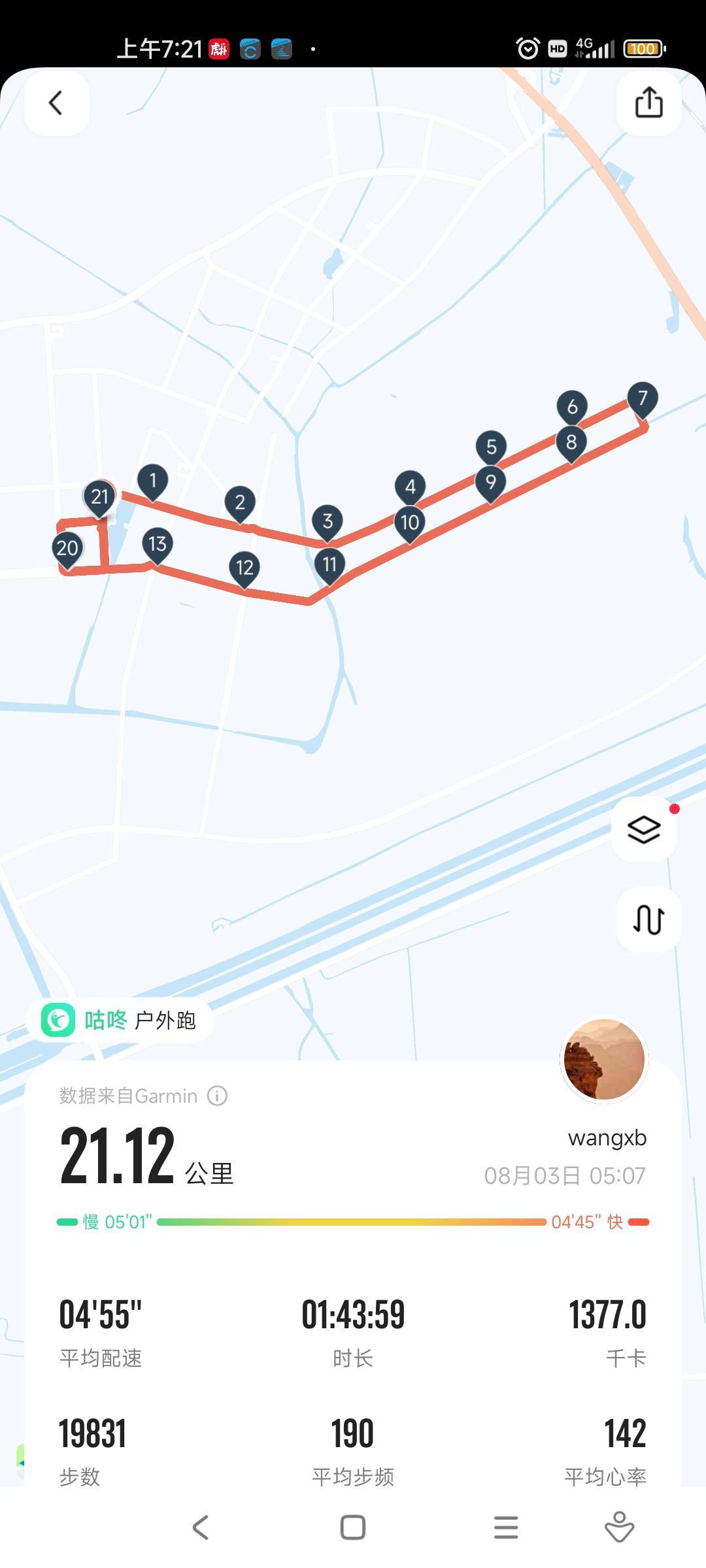Tap the back arrow at top left
The width and height of the screenshot is (706, 1568).
coord(57,103)
